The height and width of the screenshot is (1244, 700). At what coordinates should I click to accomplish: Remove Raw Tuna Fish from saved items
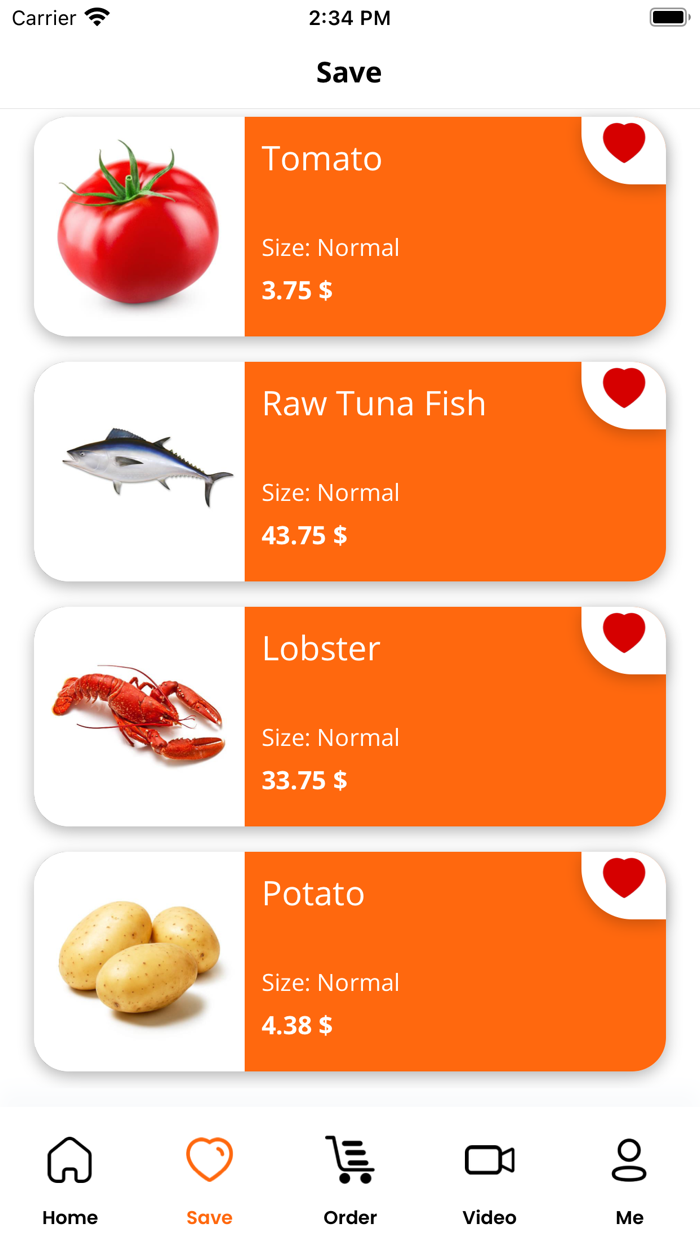point(624,388)
